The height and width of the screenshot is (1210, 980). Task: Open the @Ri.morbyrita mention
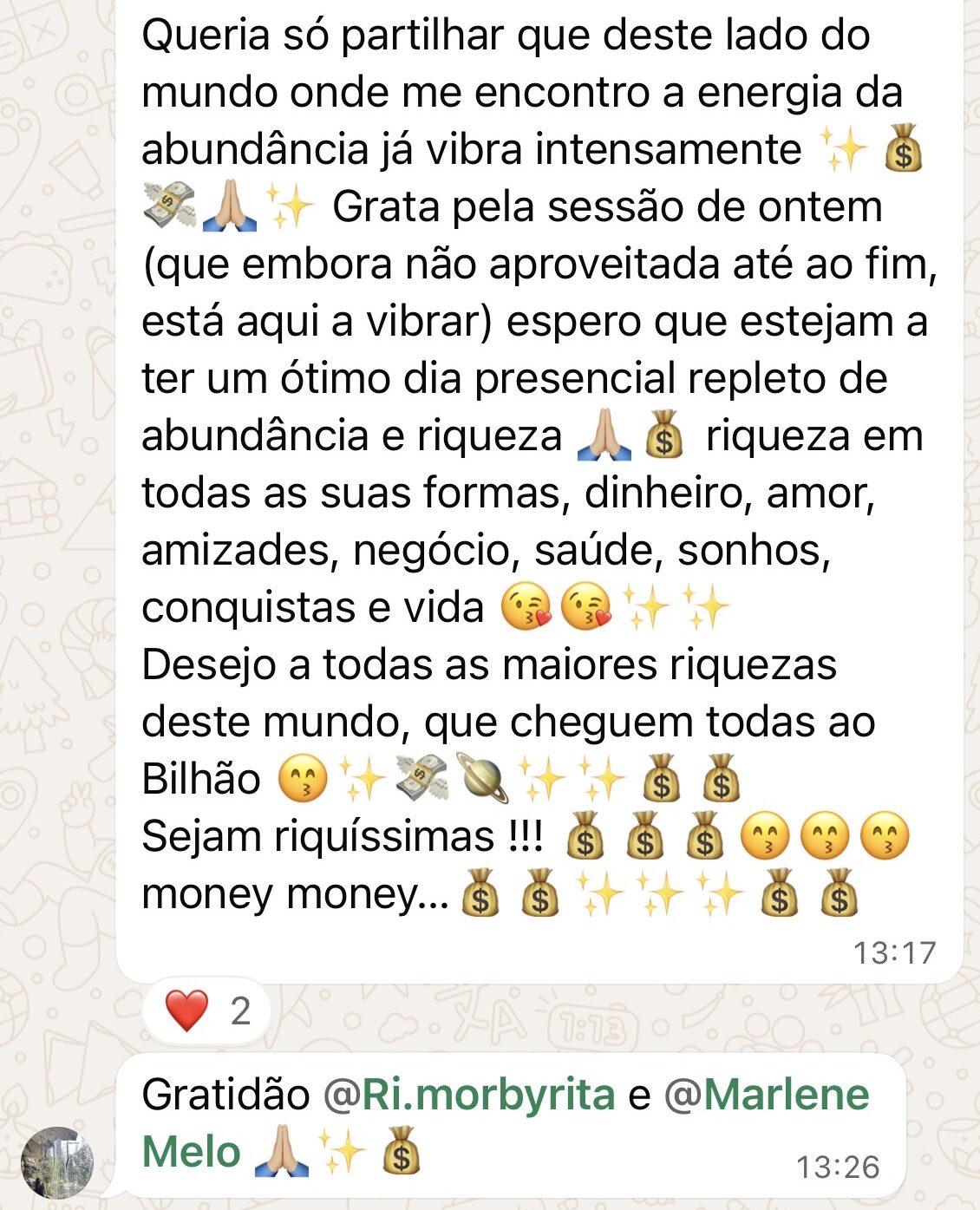(x=469, y=1095)
